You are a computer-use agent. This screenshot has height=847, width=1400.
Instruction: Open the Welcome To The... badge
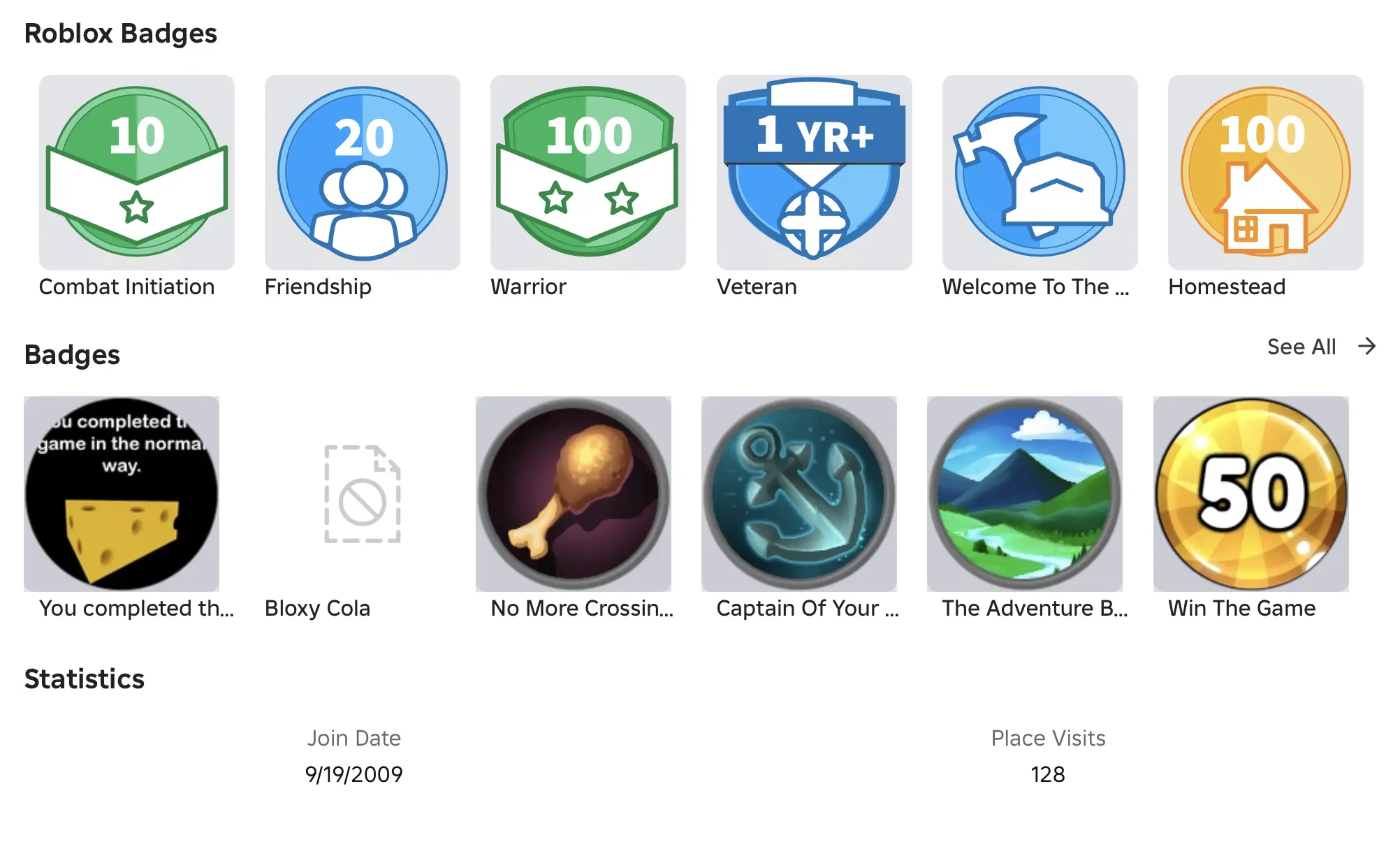coord(1040,172)
